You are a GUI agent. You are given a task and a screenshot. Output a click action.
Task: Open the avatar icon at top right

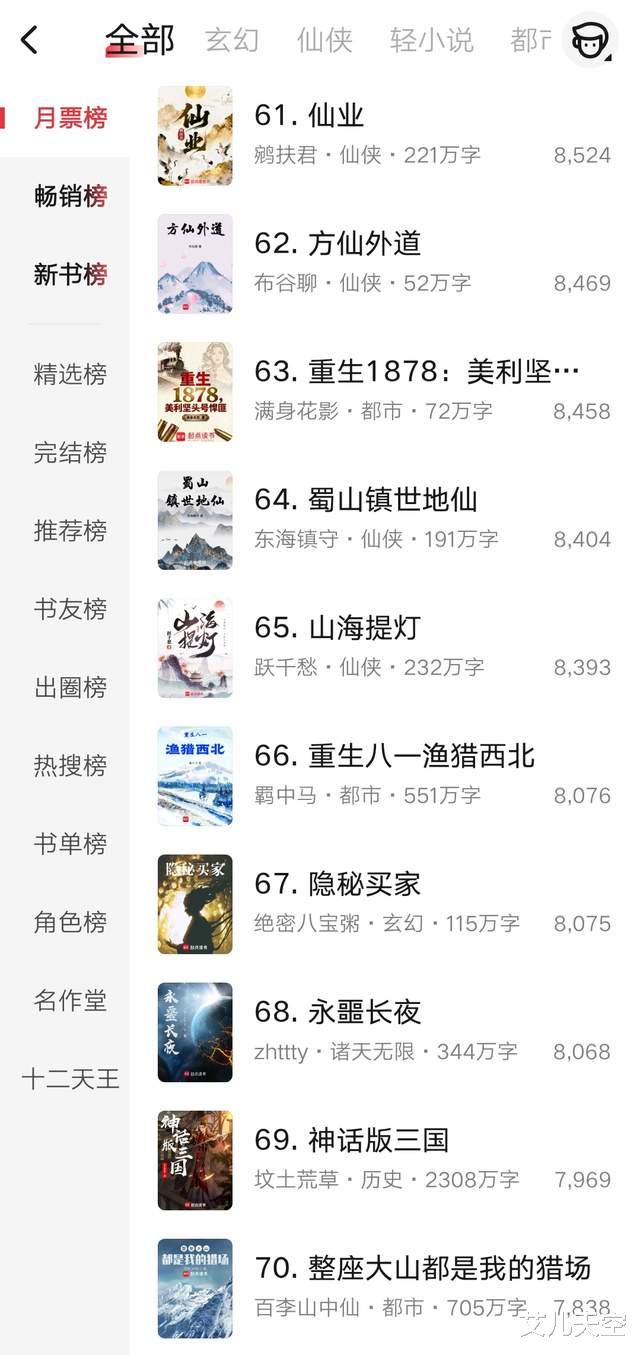coord(589,40)
